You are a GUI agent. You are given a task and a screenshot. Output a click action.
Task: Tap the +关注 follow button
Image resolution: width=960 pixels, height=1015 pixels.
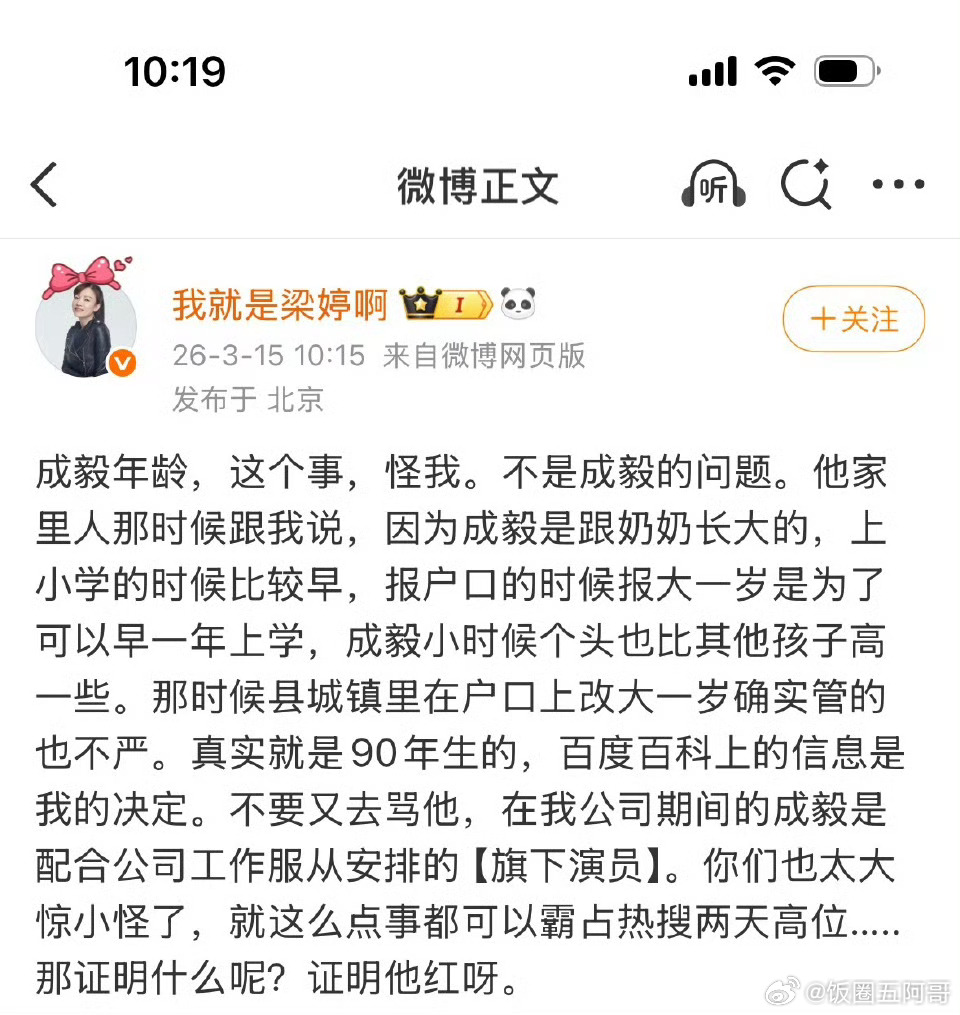tap(852, 320)
